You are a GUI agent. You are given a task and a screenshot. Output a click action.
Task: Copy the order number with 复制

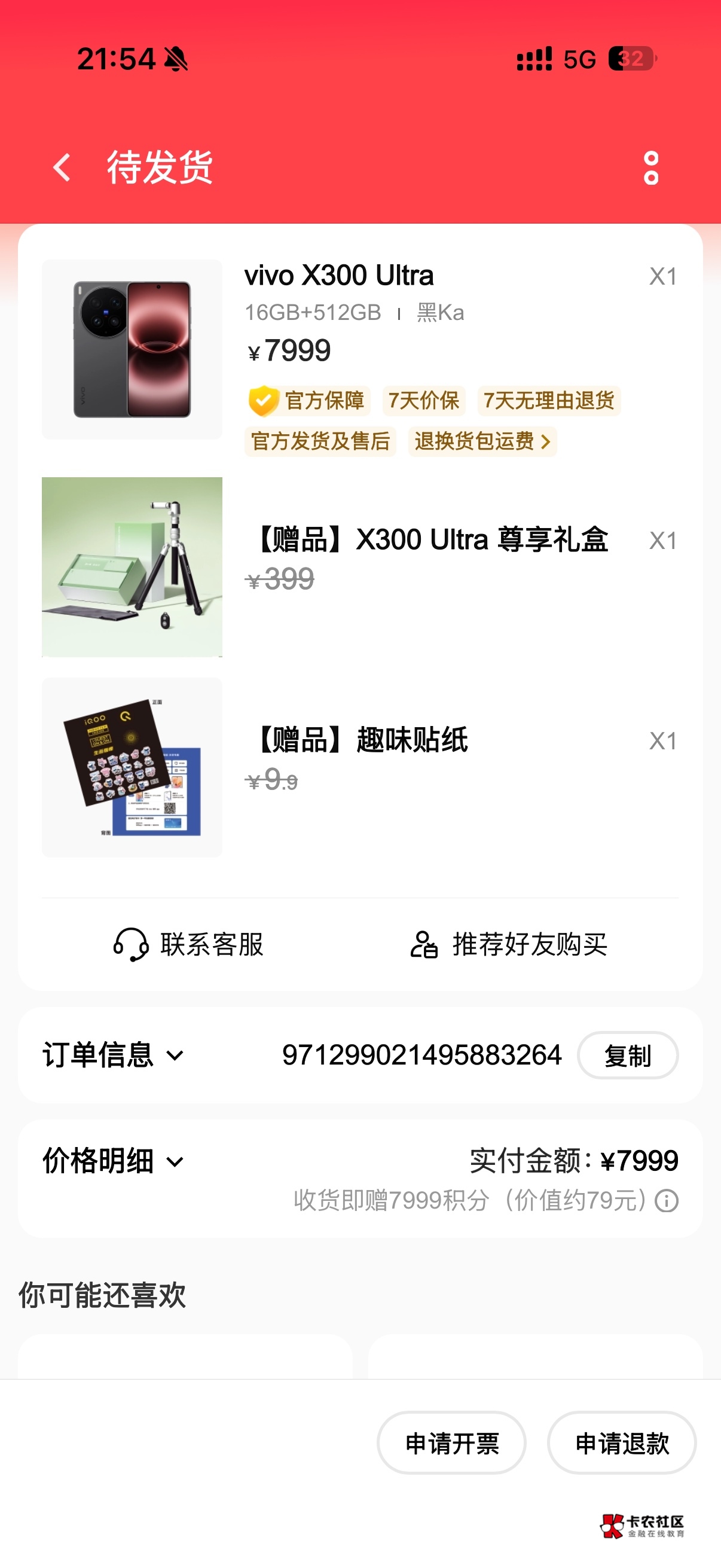tap(627, 1055)
